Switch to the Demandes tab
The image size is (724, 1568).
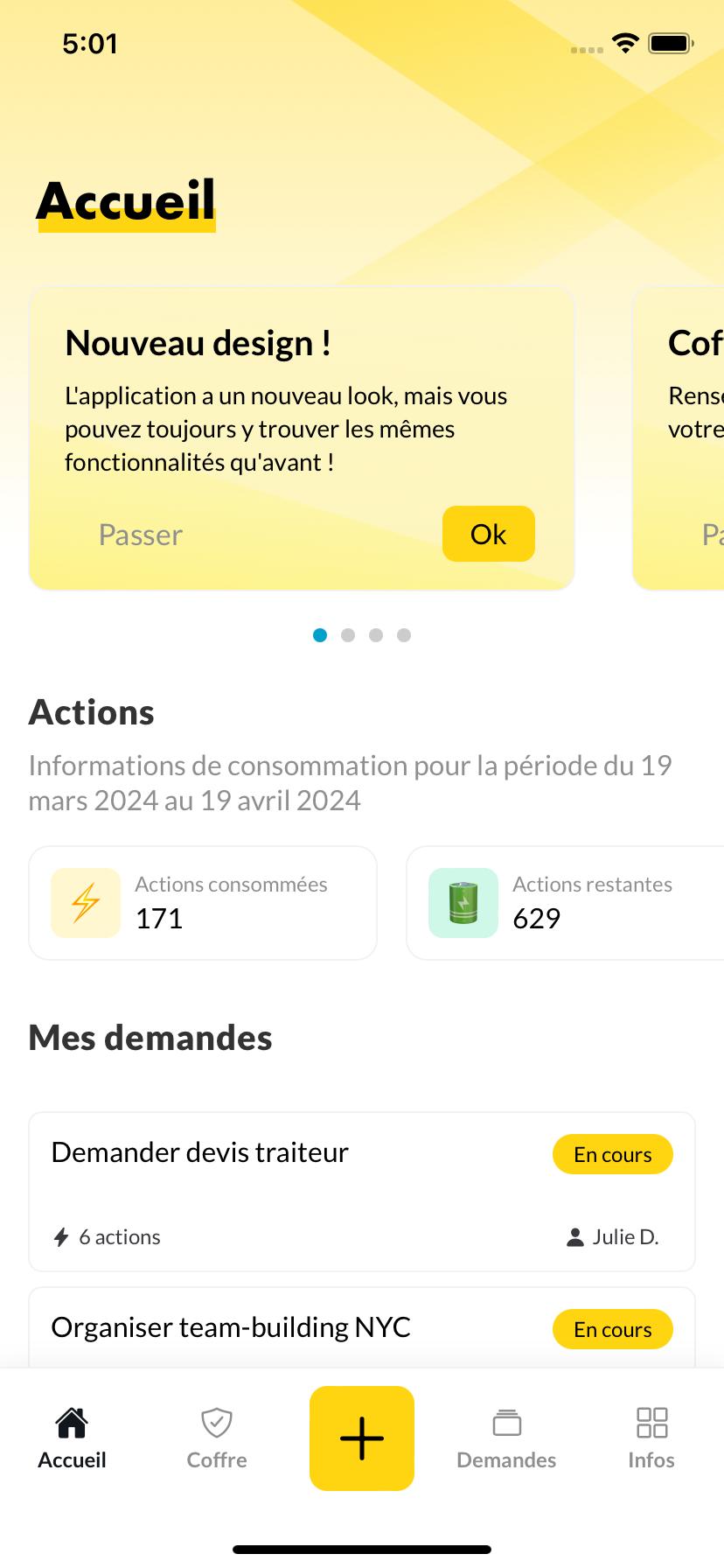506,1439
